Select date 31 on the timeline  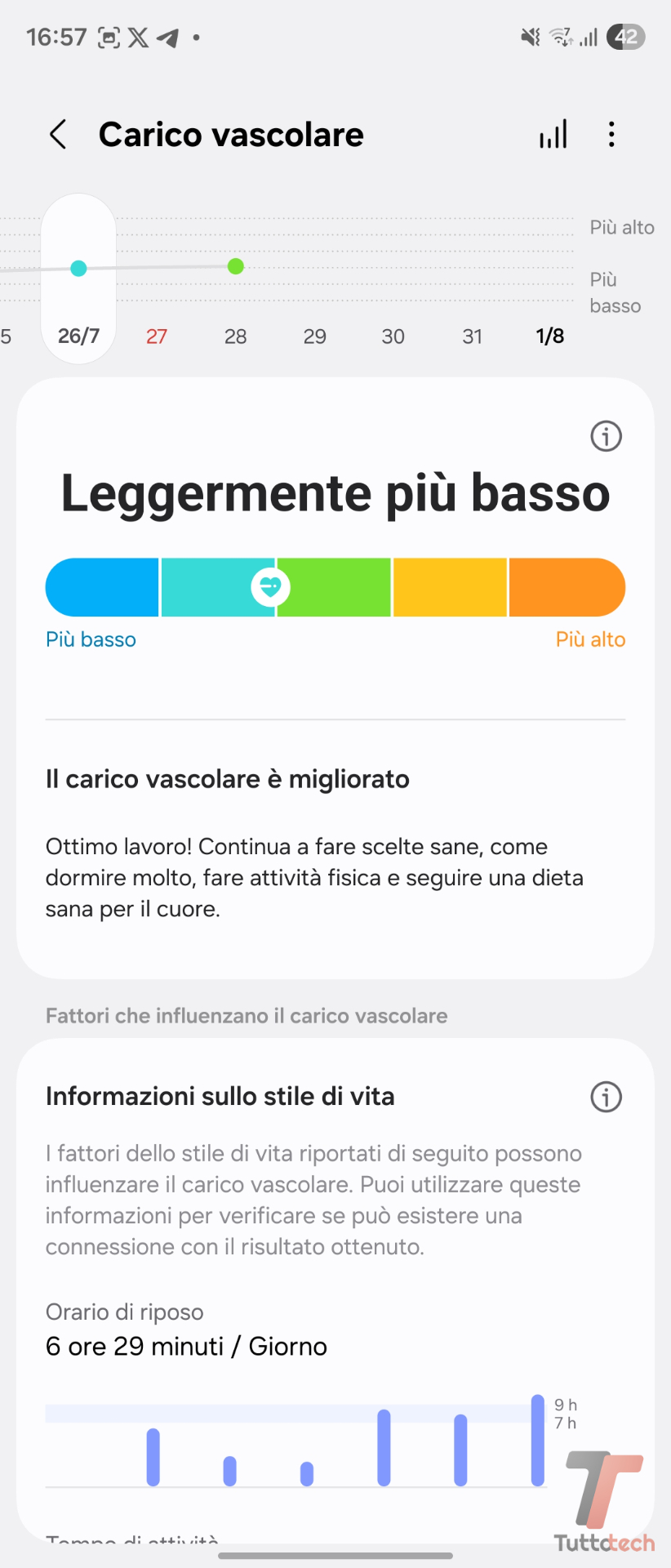click(472, 336)
